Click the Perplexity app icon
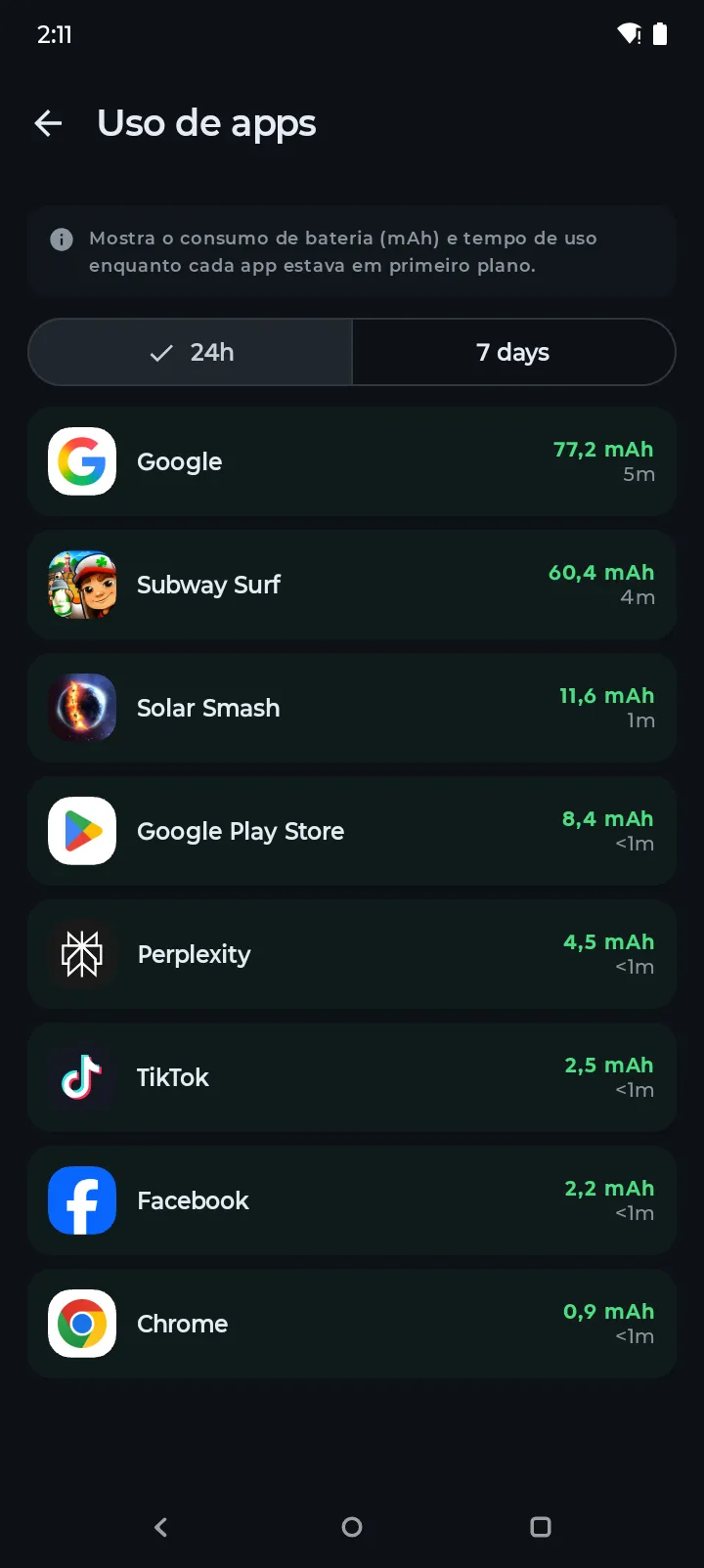 pos(82,954)
